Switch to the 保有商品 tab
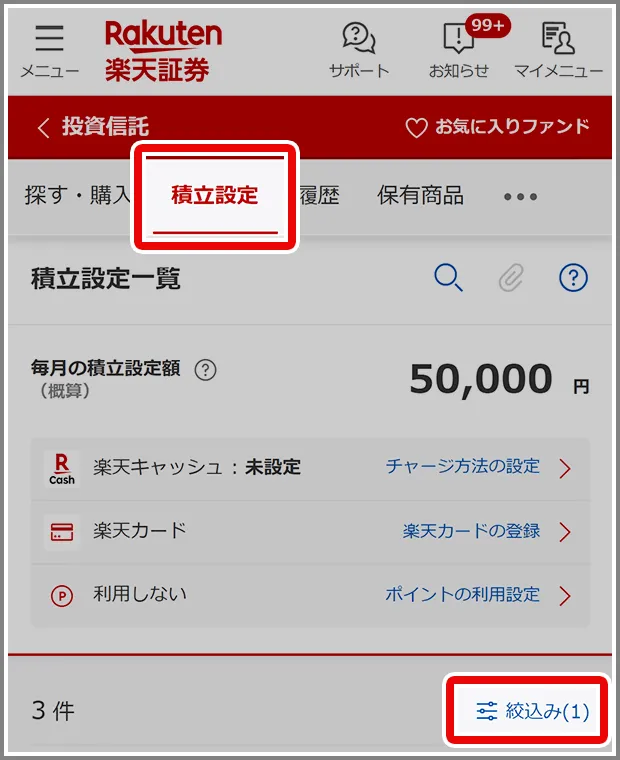 click(x=420, y=196)
